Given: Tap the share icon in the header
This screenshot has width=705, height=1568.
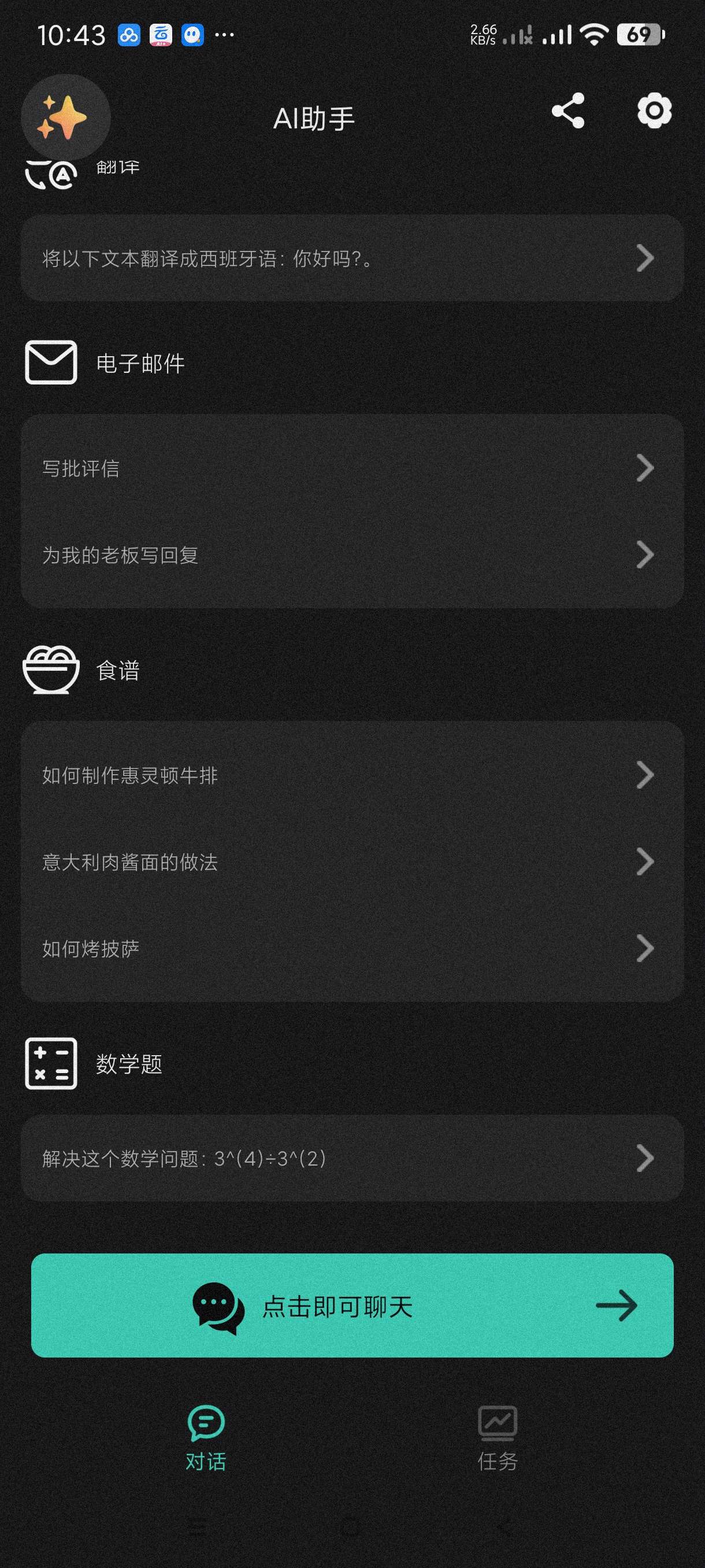Looking at the screenshot, I should pos(567,111).
